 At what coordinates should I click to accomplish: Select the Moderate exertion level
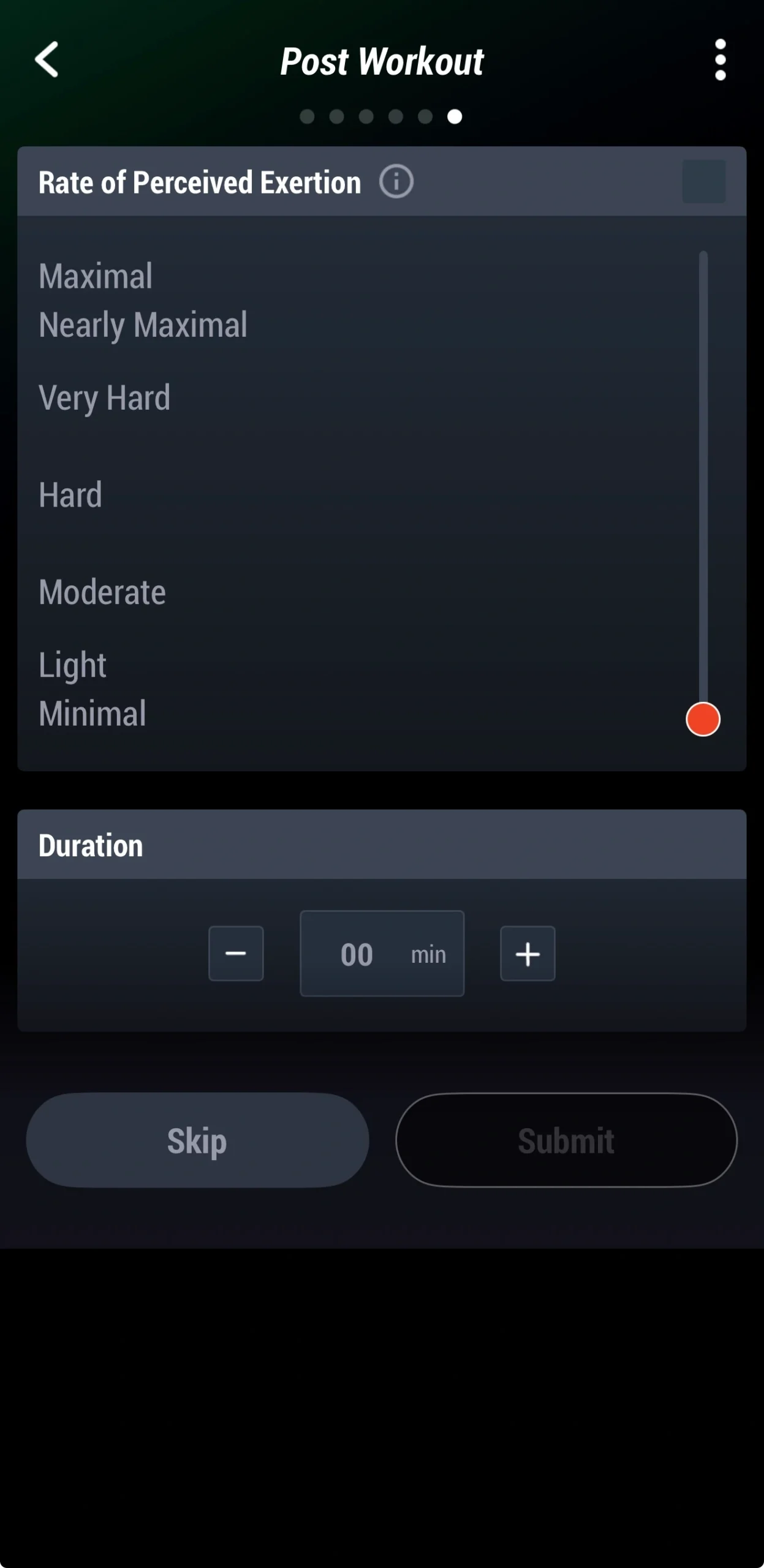click(x=102, y=592)
